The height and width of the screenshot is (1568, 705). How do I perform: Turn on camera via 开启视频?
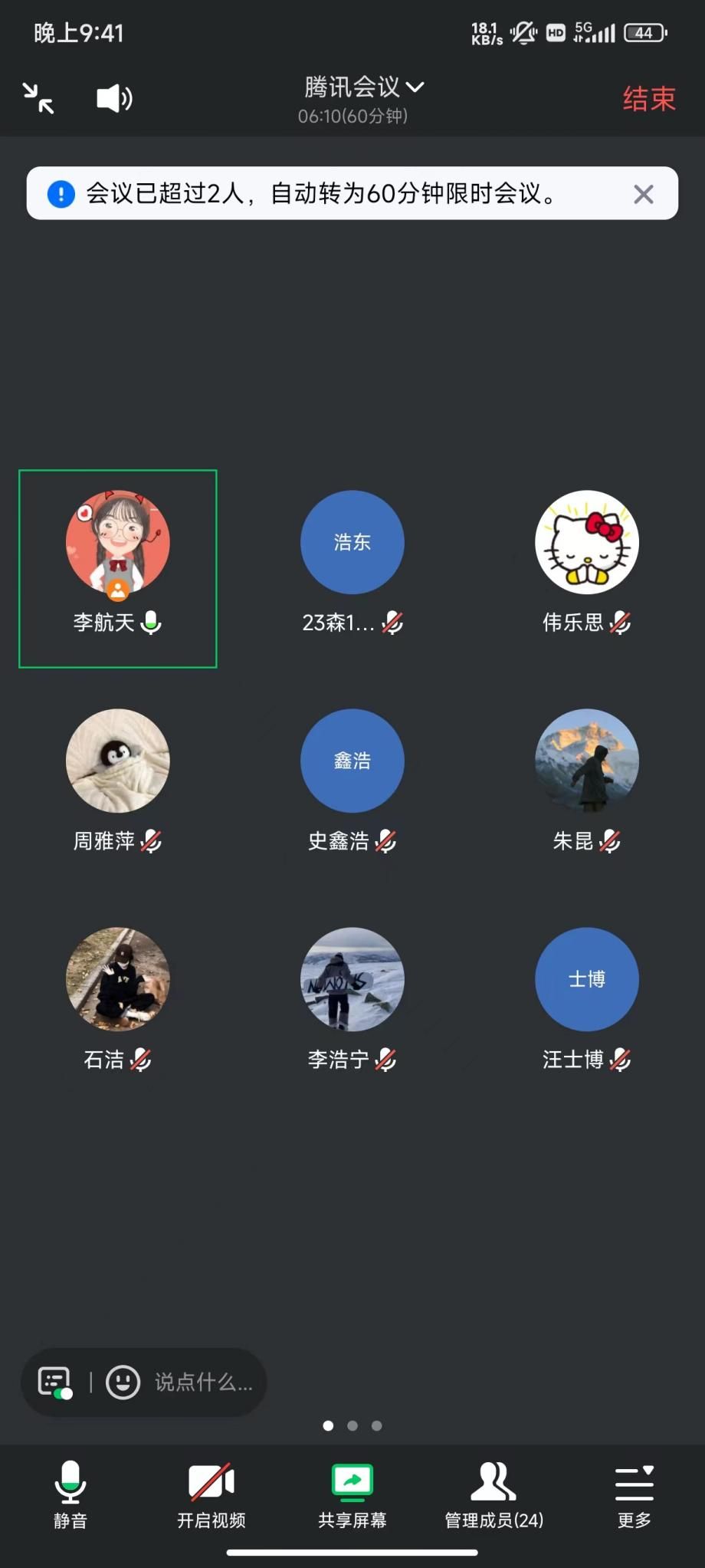pos(211,1494)
